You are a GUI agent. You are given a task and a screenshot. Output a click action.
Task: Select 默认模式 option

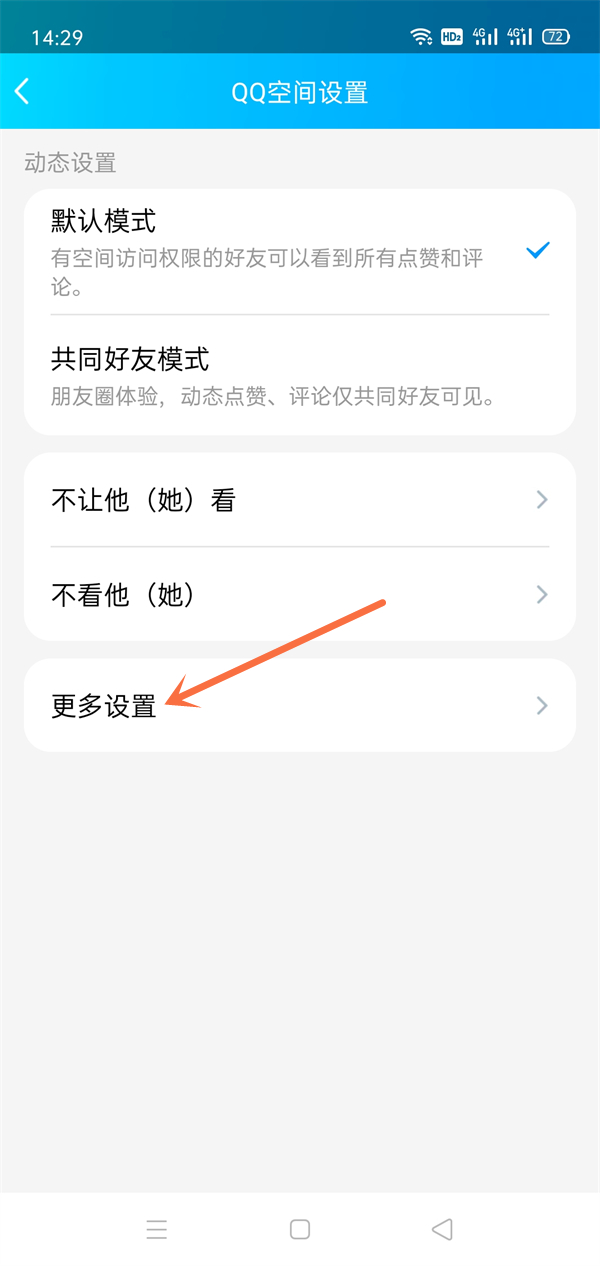(299, 250)
